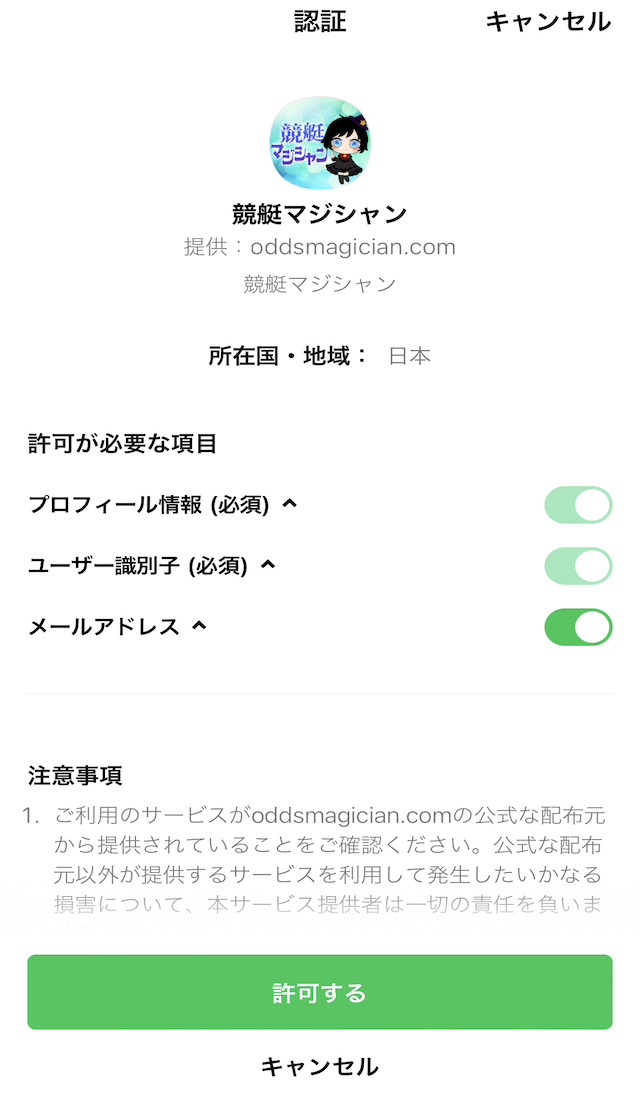Screen dimensions: 640x1120
Task: Tap the bottom キャンセル button
Action: pos(319,1067)
